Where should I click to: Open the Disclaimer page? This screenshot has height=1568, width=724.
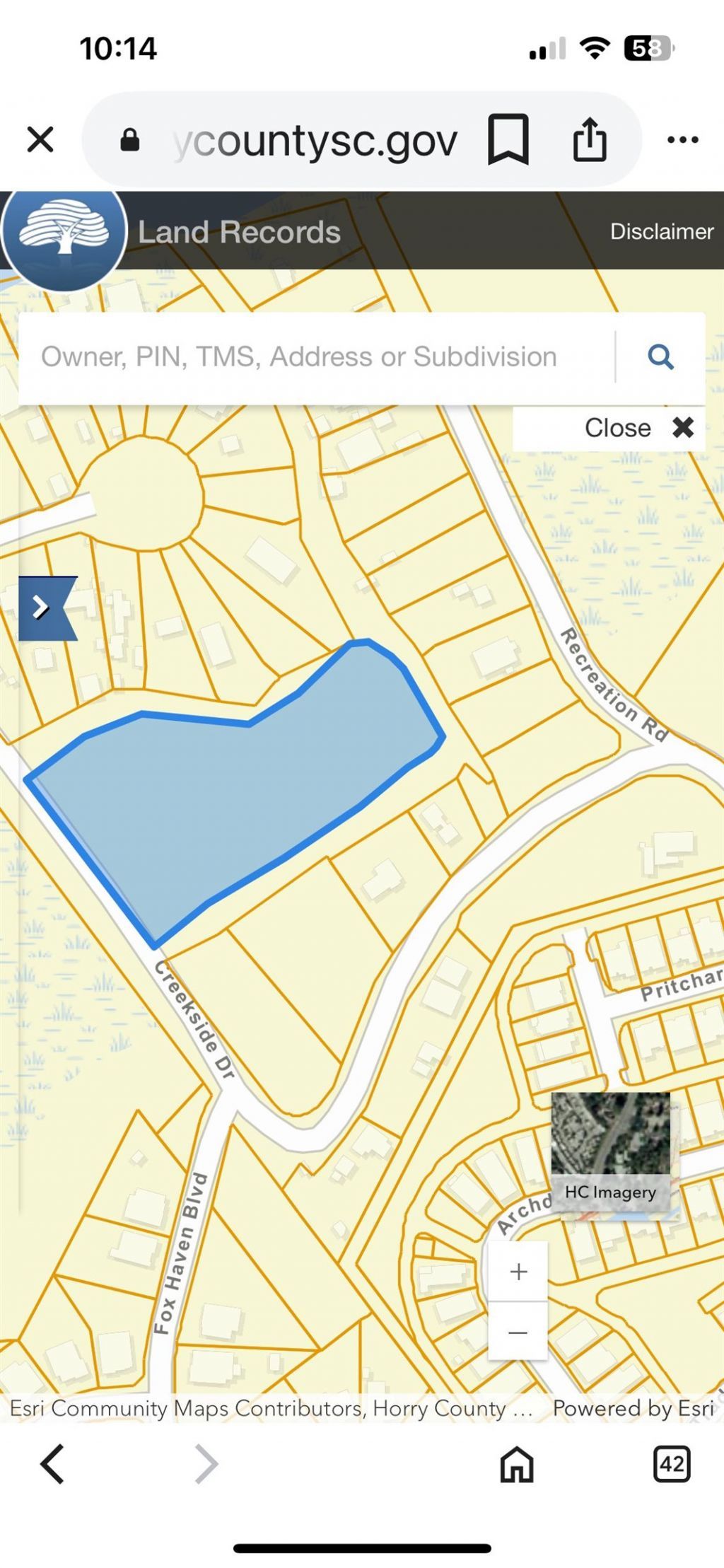click(x=660, y=231)
